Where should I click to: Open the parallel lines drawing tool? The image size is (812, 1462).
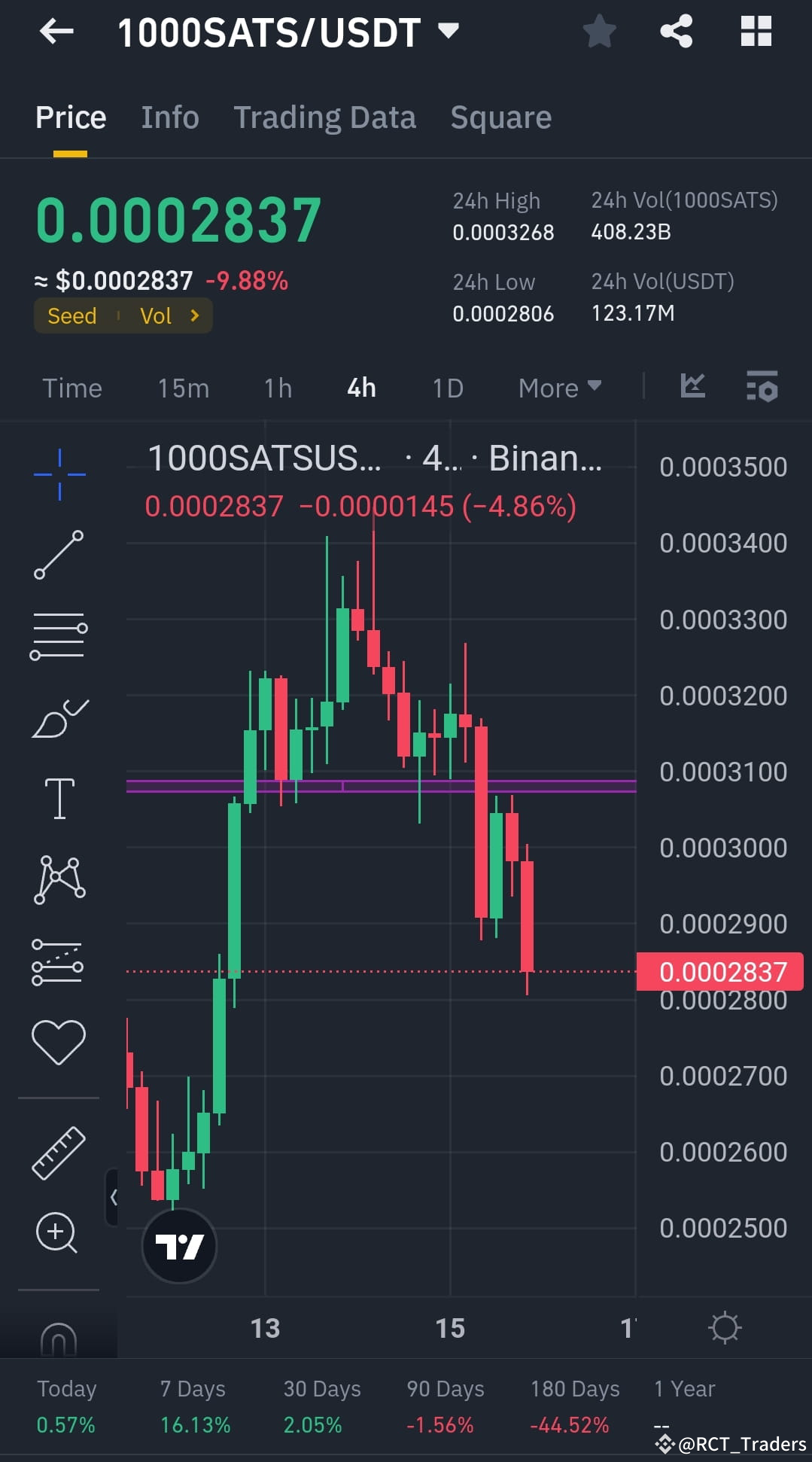click(x=58, y=636)
